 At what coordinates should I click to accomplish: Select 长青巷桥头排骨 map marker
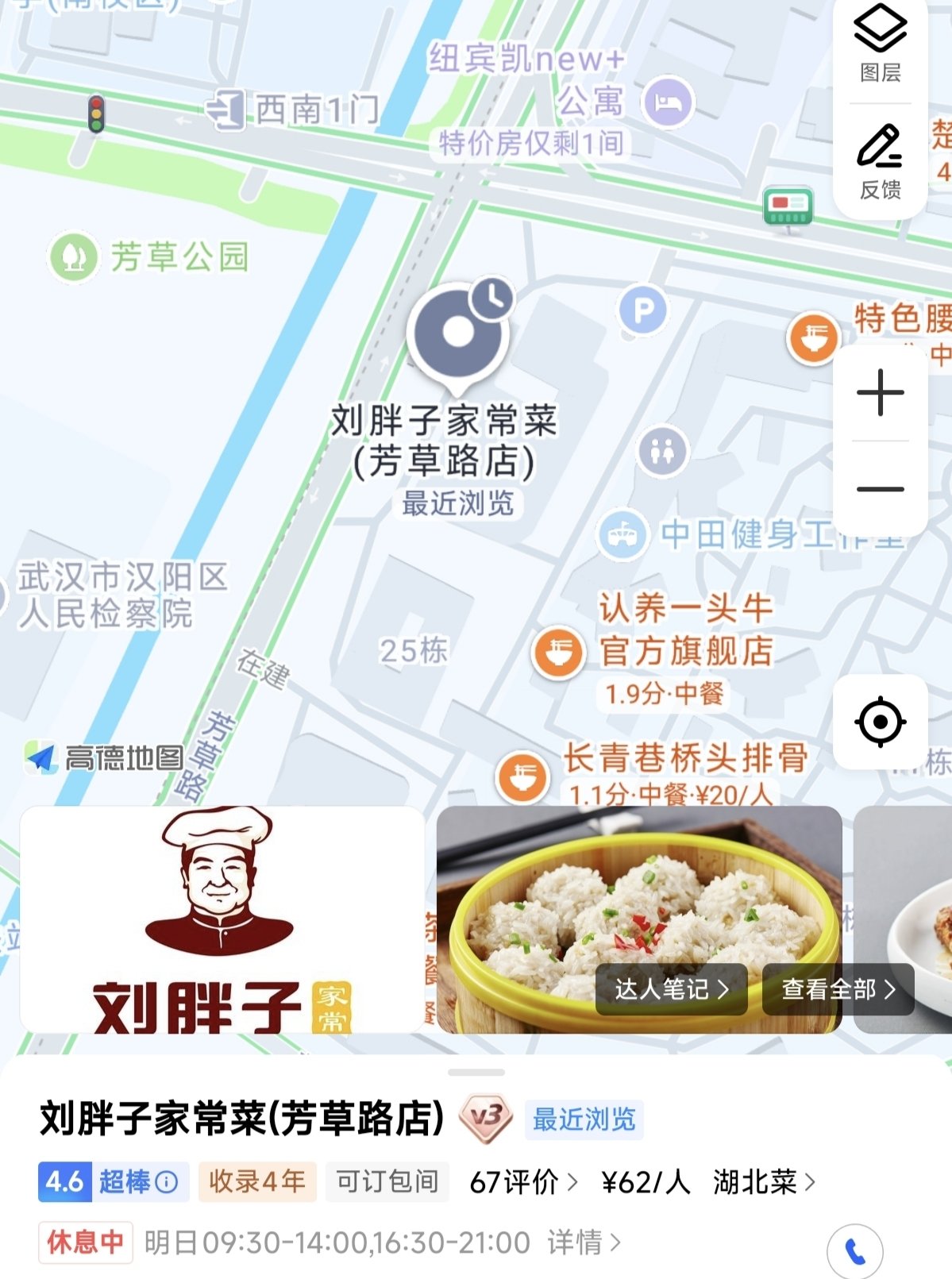(522, 776)
